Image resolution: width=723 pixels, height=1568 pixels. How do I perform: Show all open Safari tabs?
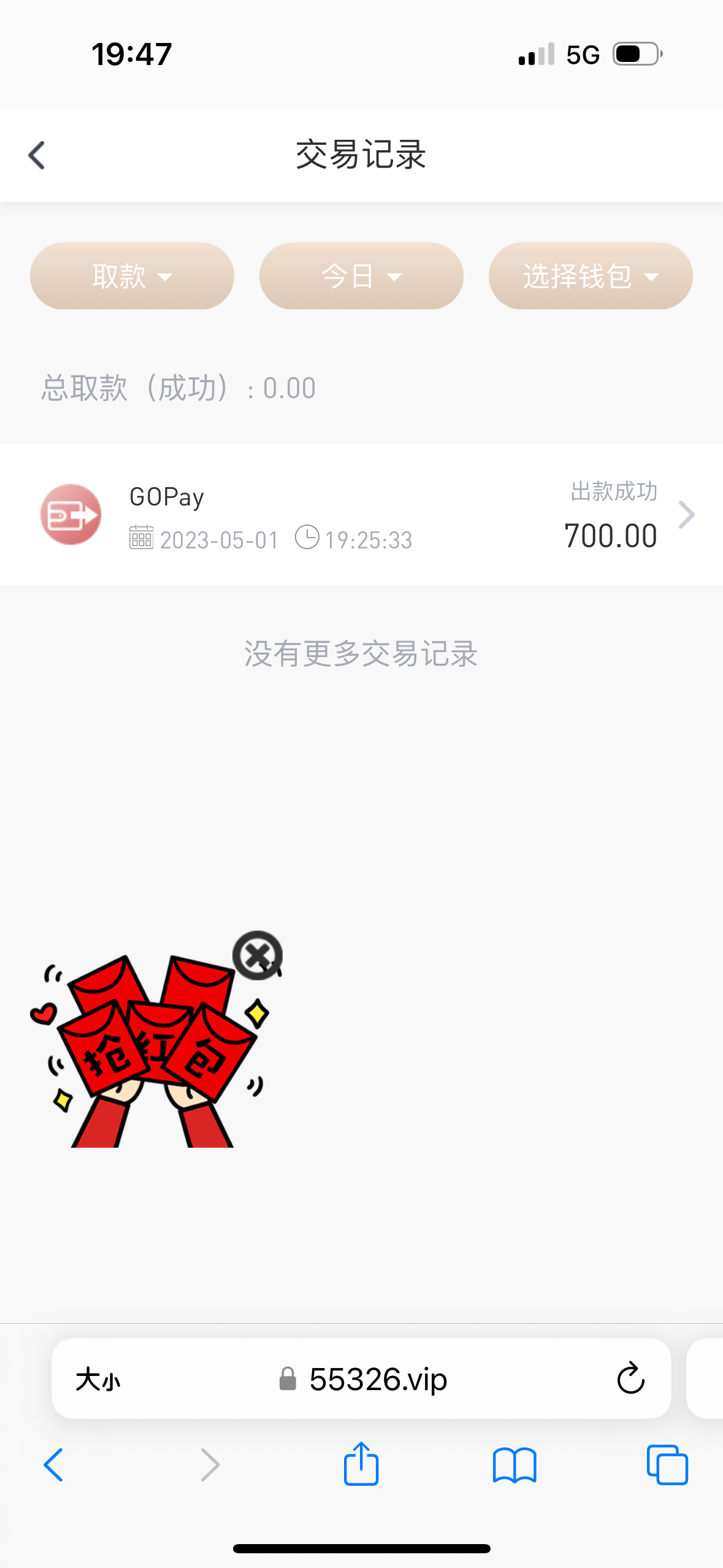click(667, 1465)
